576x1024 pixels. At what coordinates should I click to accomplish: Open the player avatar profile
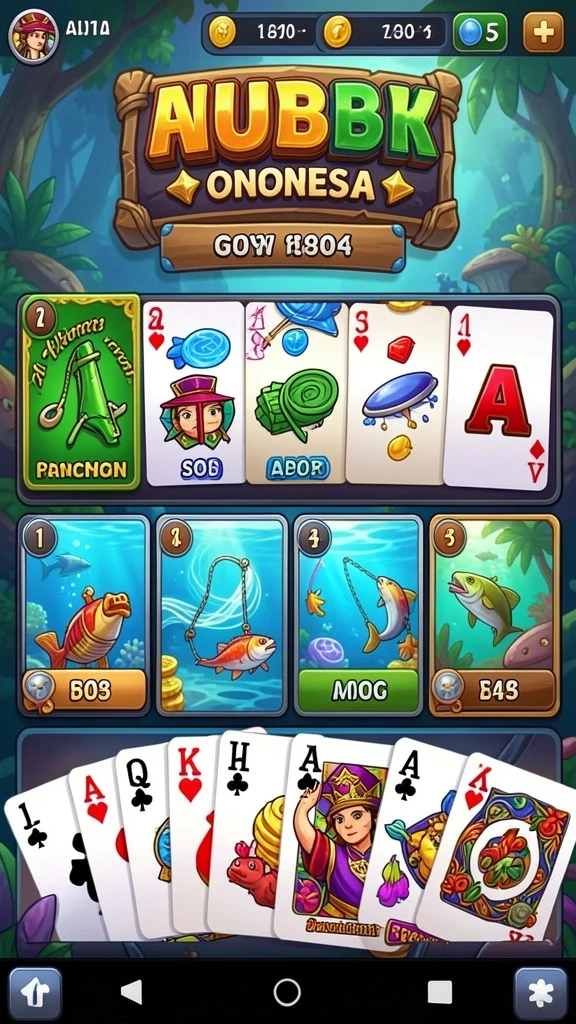point(32,35)
